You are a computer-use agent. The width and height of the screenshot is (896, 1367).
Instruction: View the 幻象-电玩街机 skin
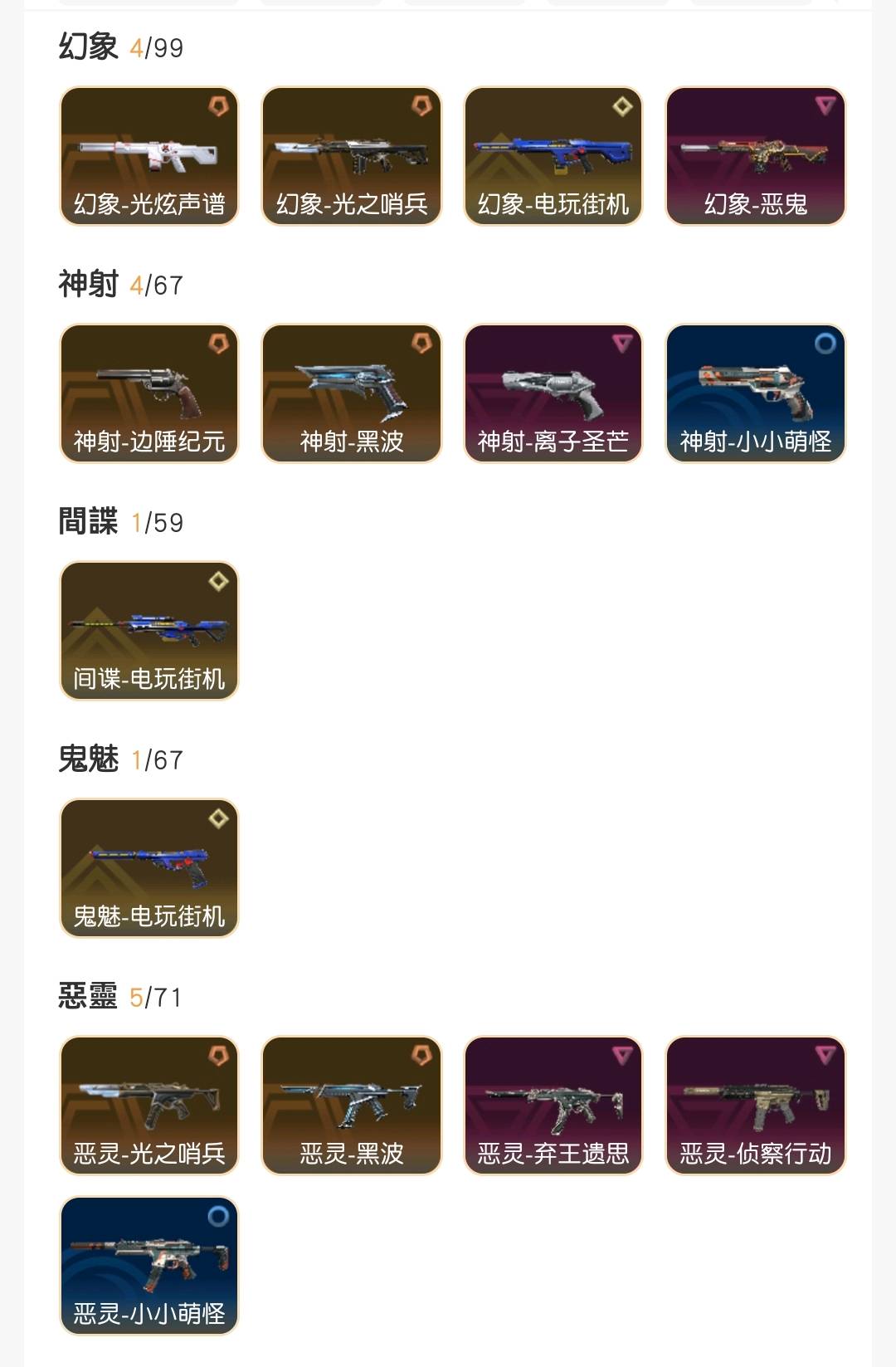tap(553, 156)
